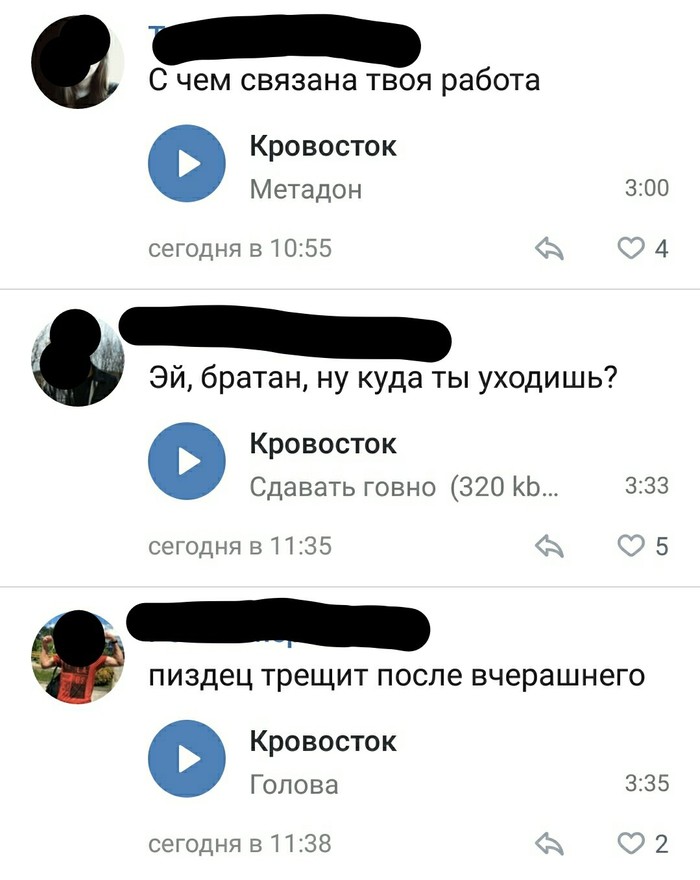Viewport: 700px width, 880px height.
Task: Reply to the comment posted at 10:55
Action: point(552,249)
